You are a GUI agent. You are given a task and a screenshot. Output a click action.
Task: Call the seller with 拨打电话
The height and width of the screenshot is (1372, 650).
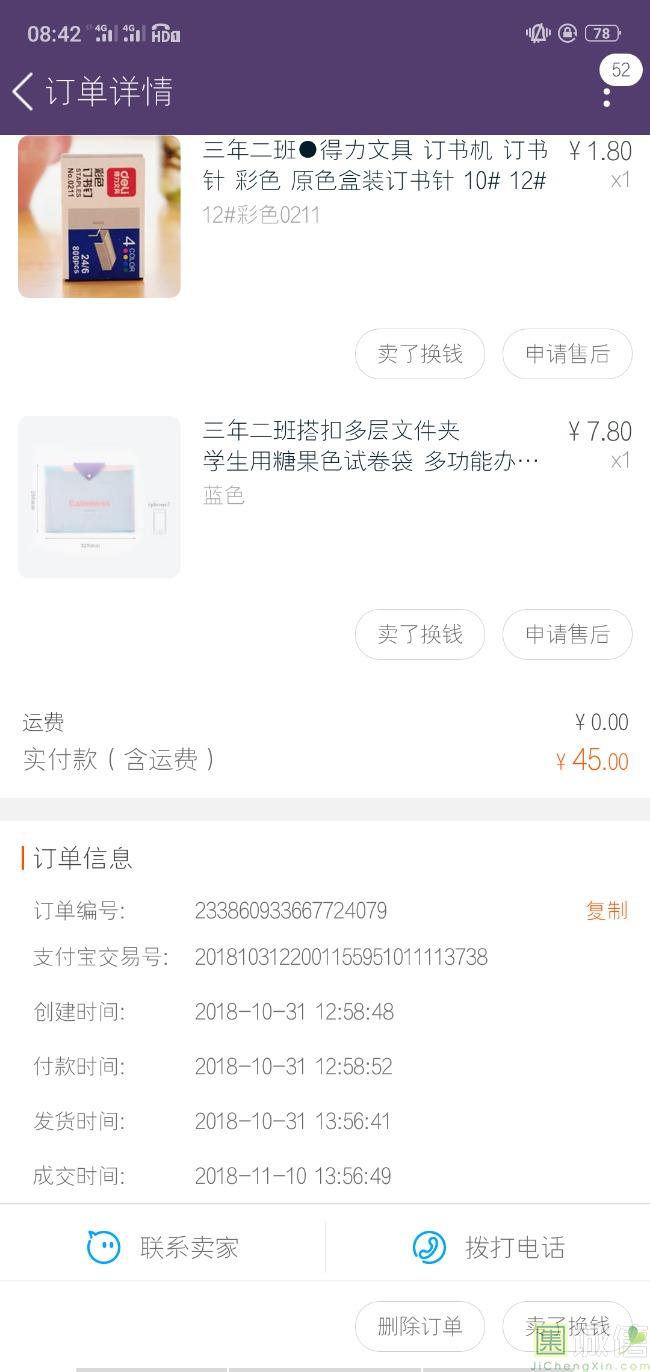coord(488,1247)
